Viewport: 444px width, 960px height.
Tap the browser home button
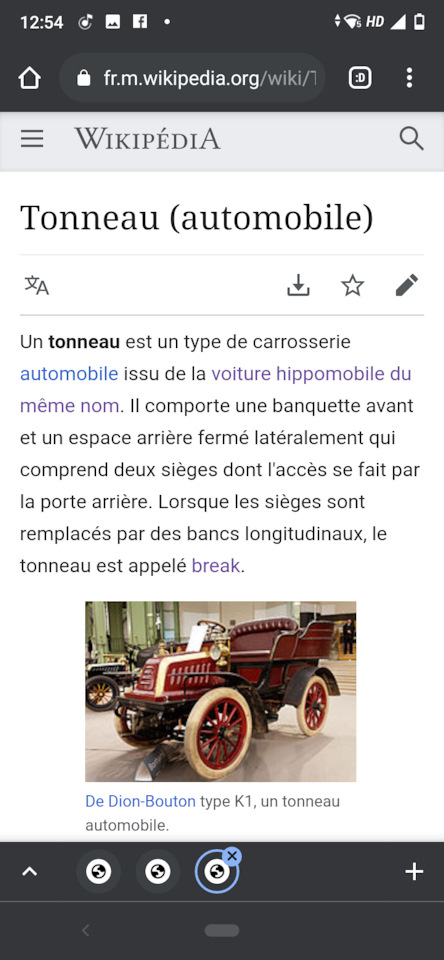click(29, 78)
